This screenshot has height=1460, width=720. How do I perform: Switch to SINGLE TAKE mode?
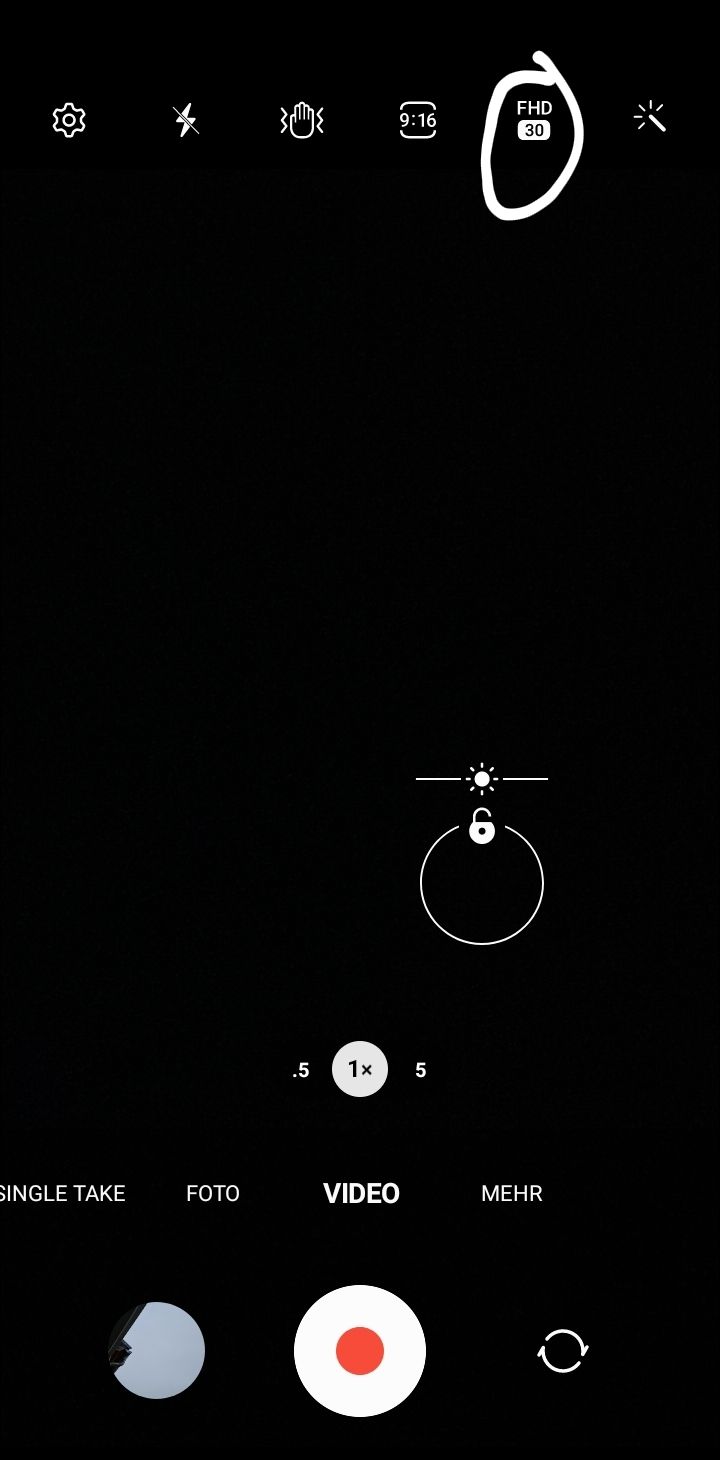(x=62, y=1193)
